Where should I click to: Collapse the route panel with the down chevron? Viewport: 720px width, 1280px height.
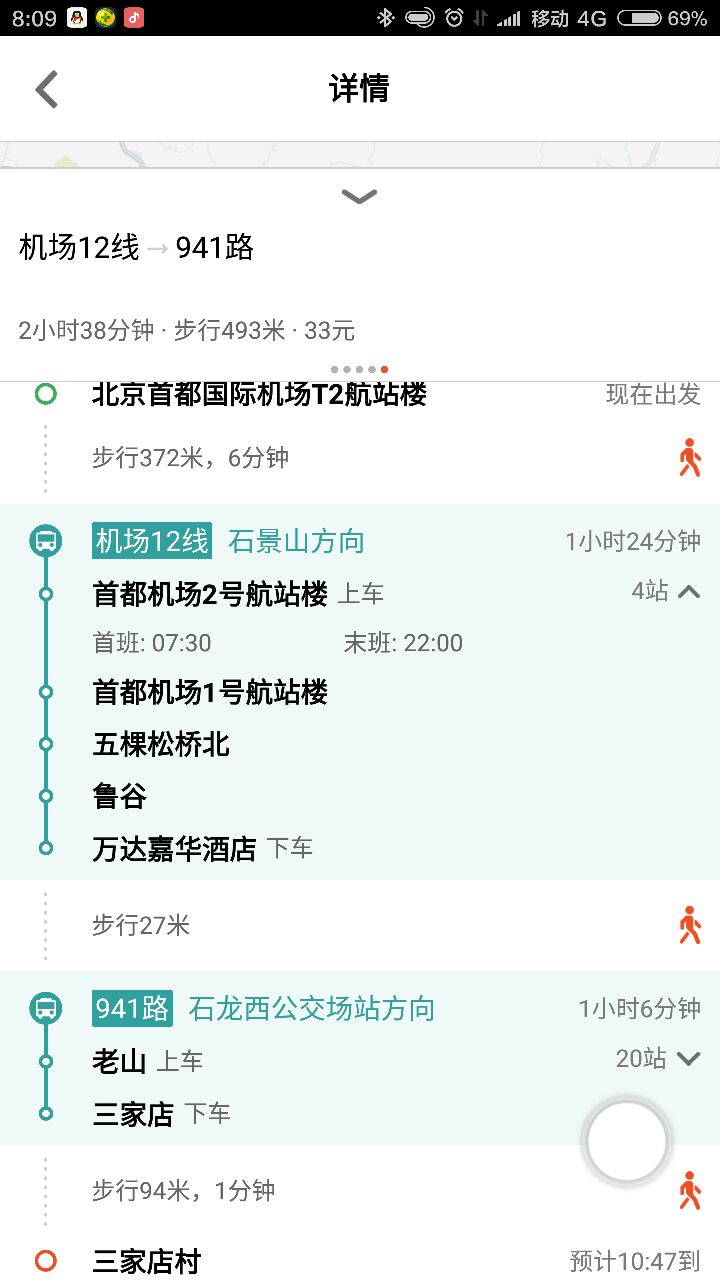[x=359, y=197]
